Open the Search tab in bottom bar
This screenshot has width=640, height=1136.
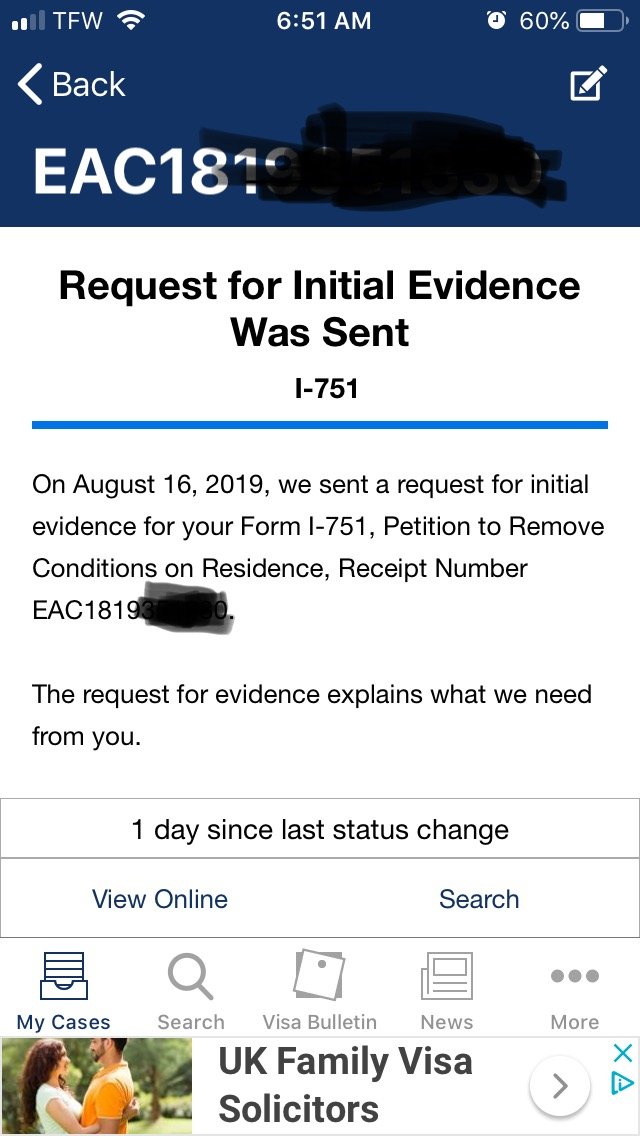(191, 990)
